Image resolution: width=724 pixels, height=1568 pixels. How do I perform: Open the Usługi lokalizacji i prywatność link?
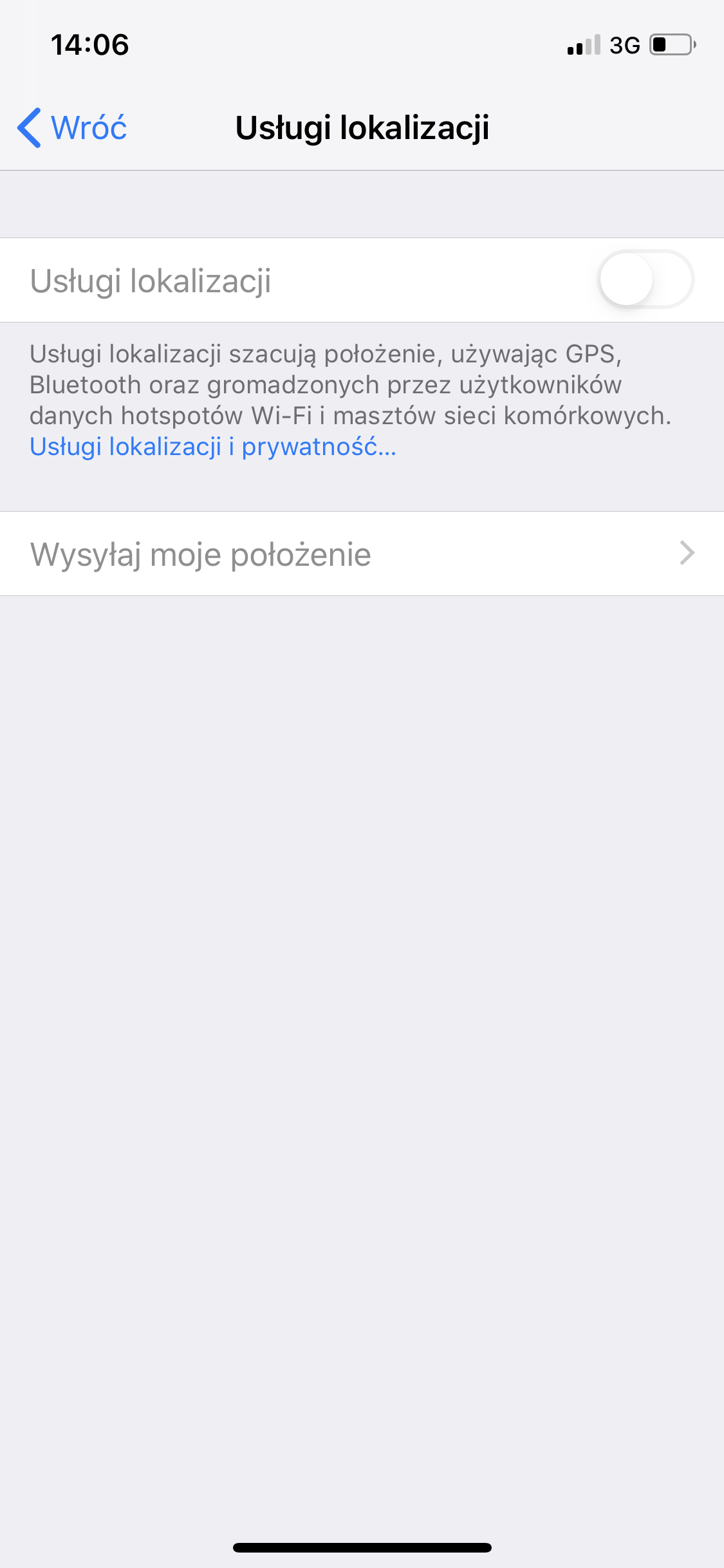(213, 447)
